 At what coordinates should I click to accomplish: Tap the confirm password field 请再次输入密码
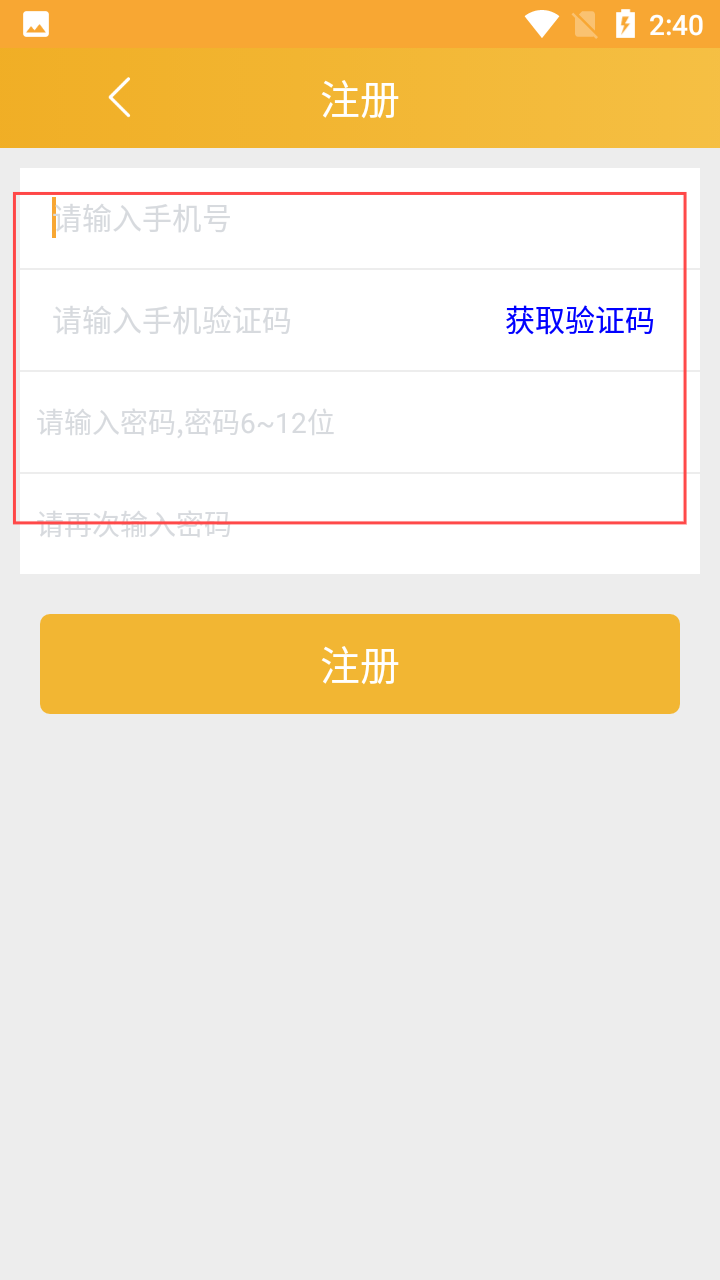pyautogui.click(x=360, y=524)
